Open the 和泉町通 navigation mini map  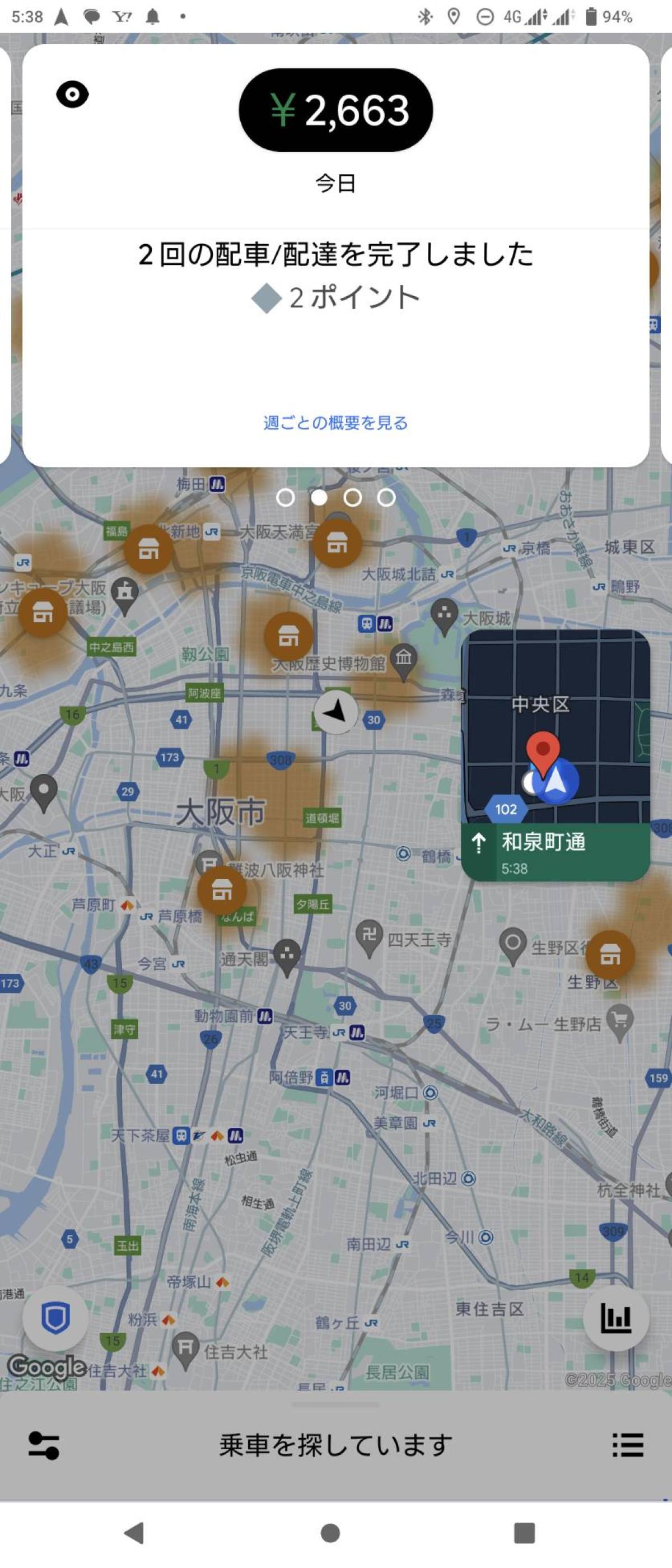tap(555, 755)
